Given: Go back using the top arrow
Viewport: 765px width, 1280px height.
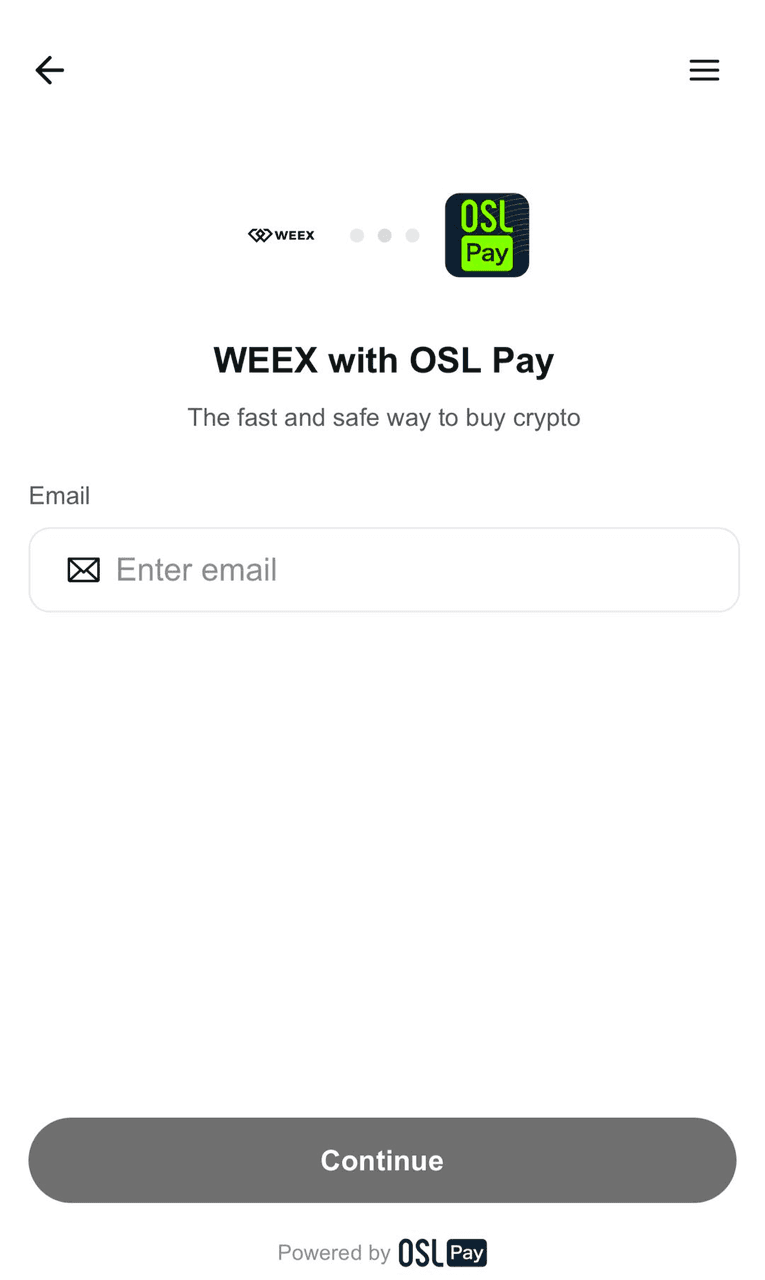Looking at the screenshot, I should click(x=49, y=70).
